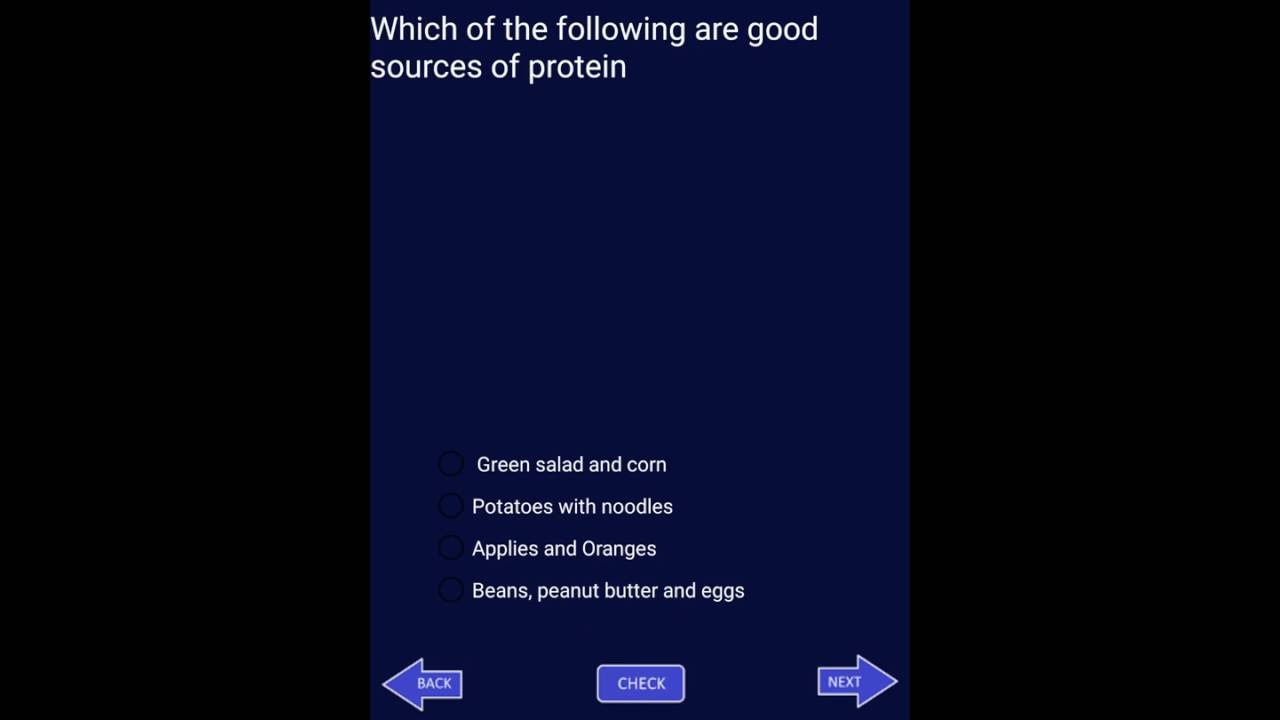Select Beans, peanut butter and eggs

[451, 590]
